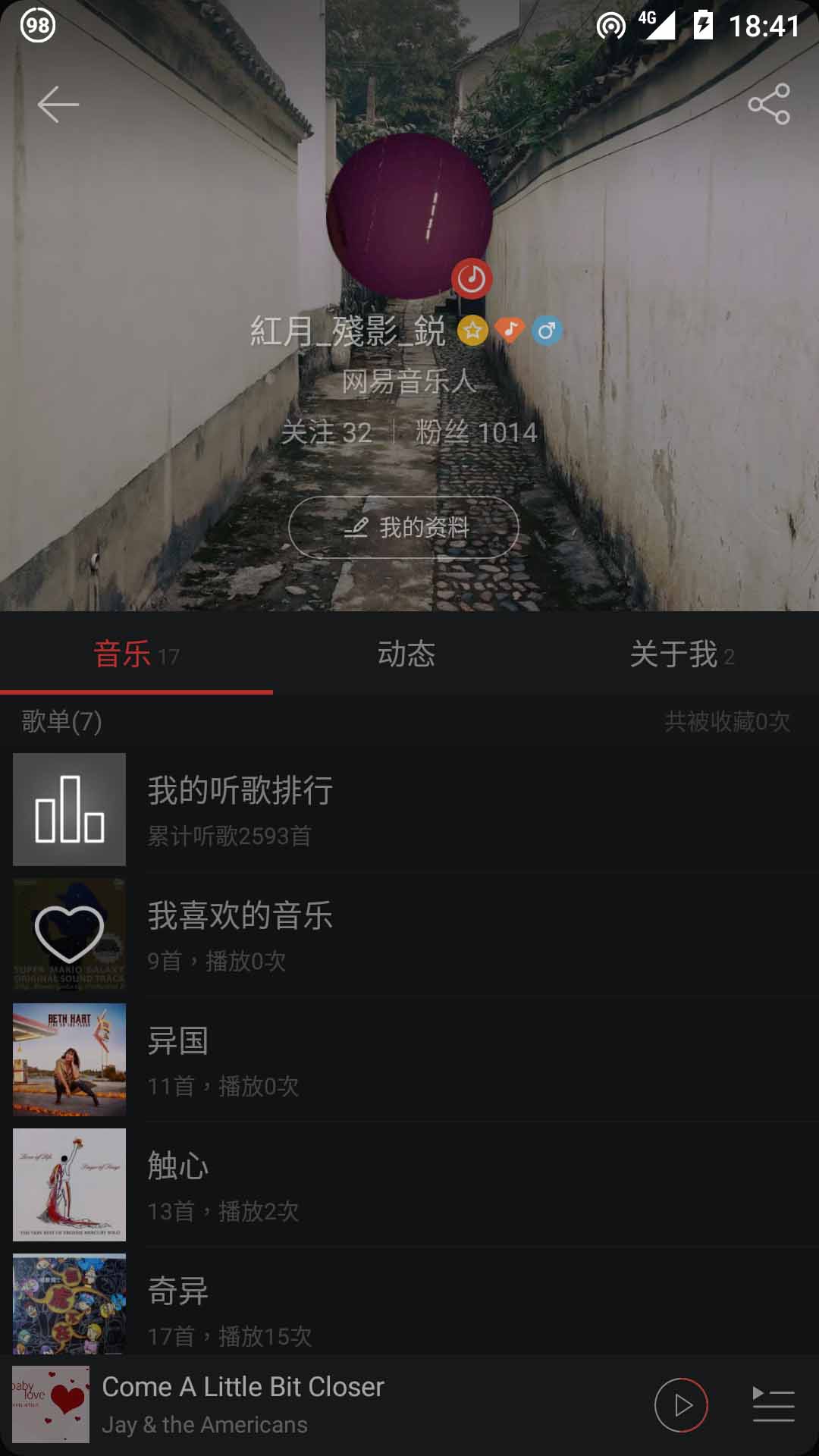819x1456 pixels.
Task: Open the current play queue list
Action: coord(773,1405)
